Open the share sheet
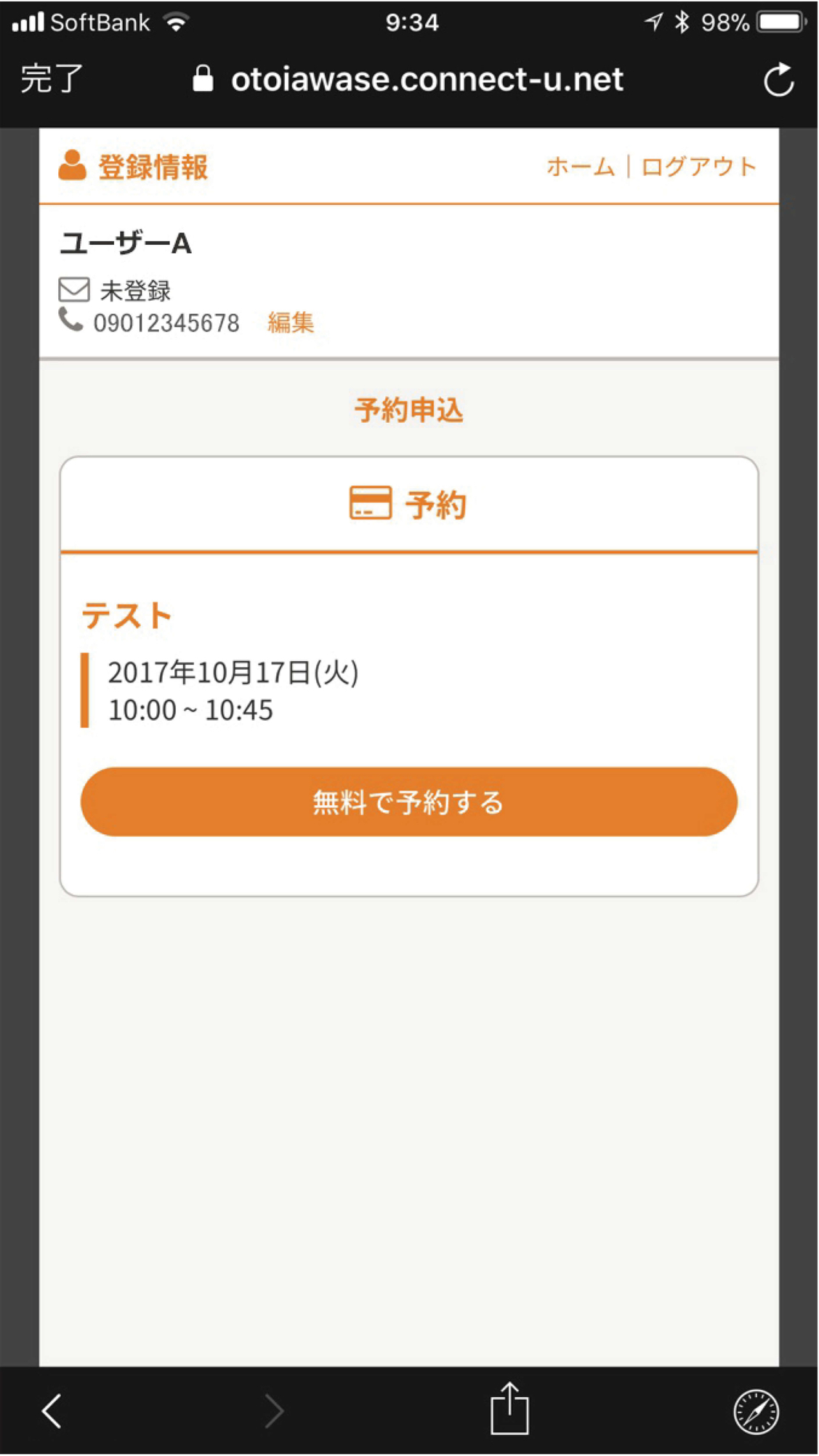 point(509,1409)
